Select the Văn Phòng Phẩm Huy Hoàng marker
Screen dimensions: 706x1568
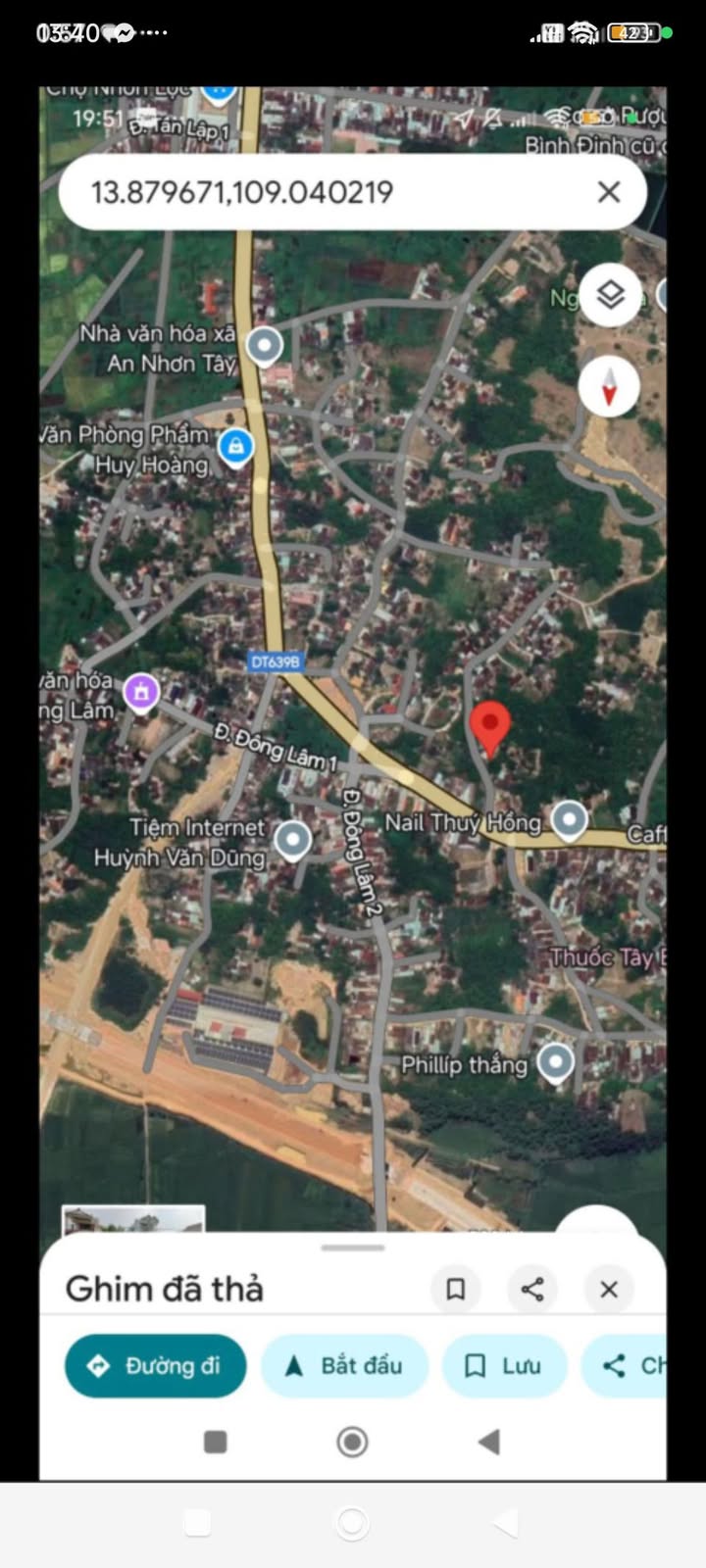(x=235, y=447)
